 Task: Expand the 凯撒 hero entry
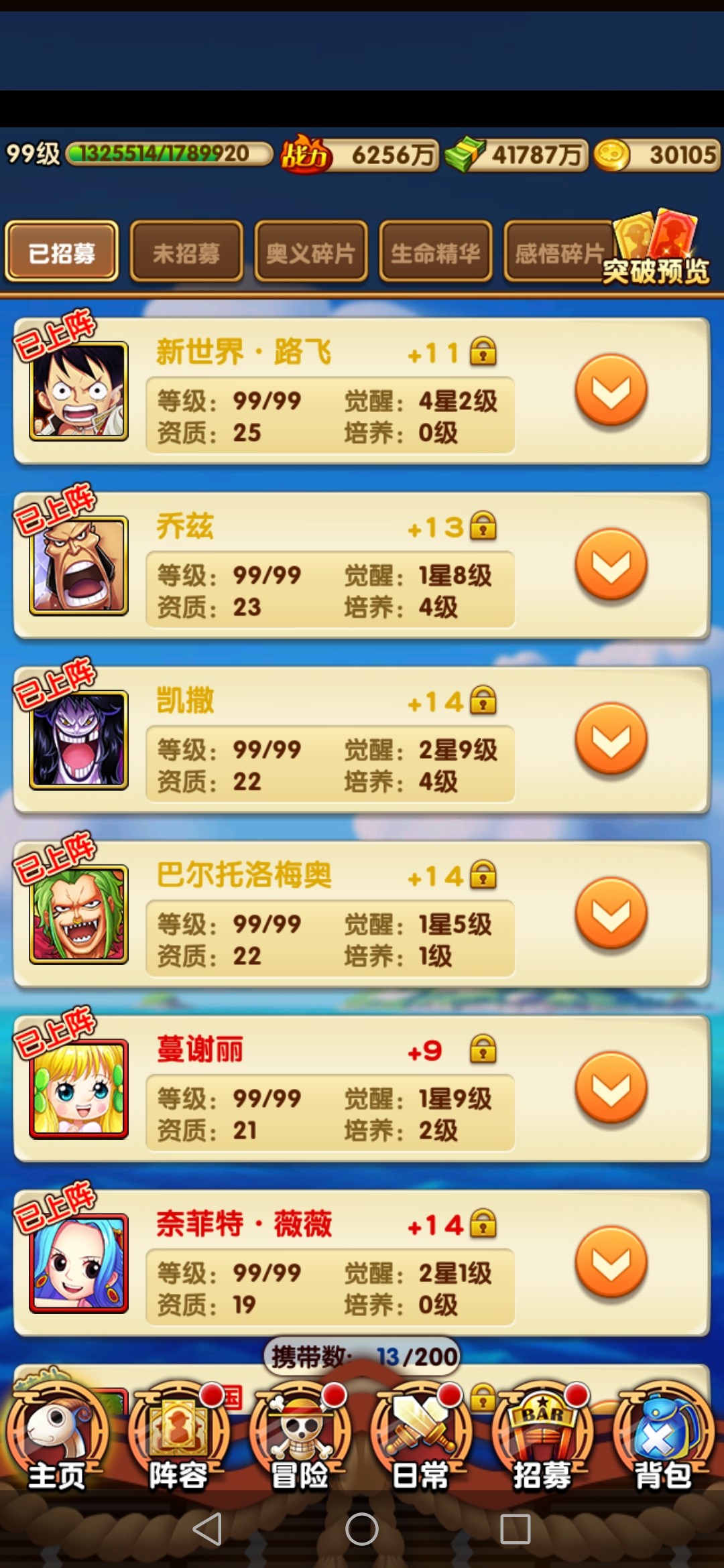[x=611, y=738]
